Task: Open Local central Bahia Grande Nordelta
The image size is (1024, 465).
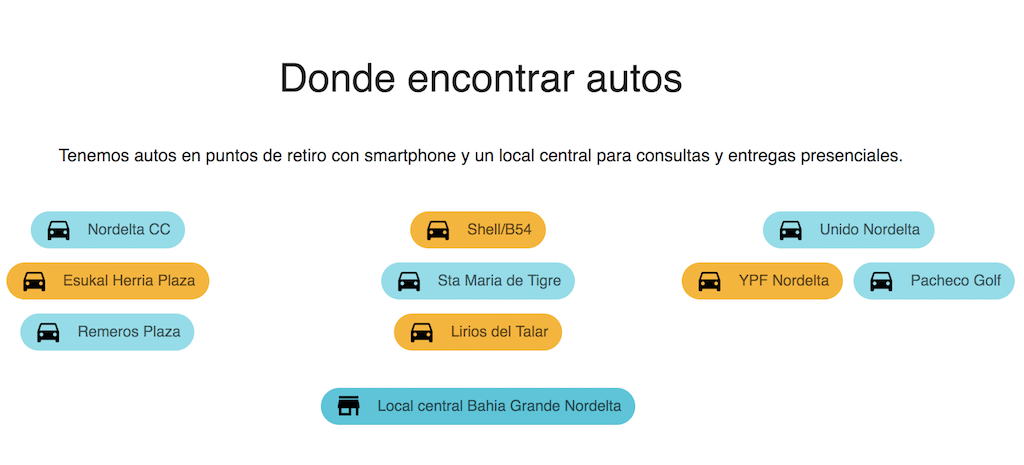Action: (478, 406)
